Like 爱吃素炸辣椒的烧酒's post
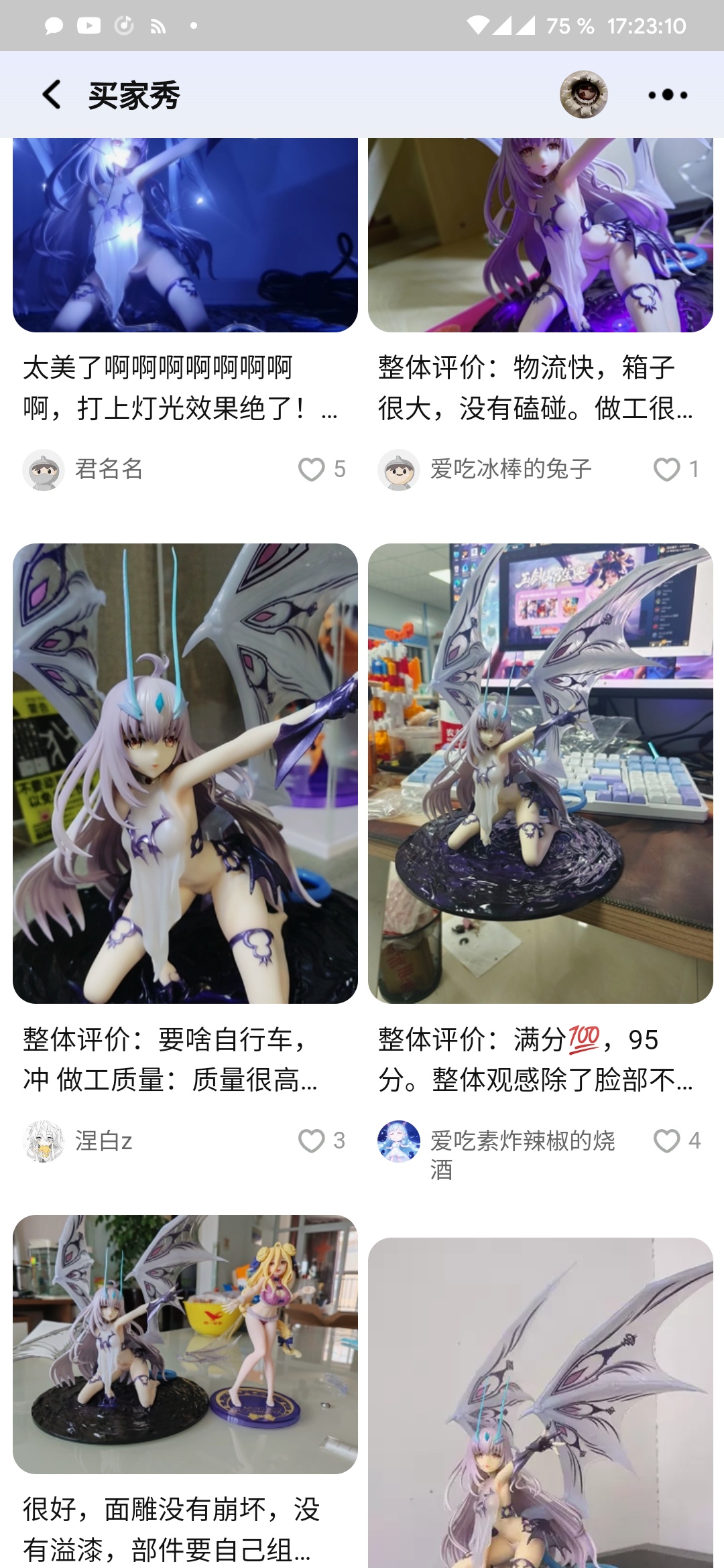 [x=666, y=1140]
